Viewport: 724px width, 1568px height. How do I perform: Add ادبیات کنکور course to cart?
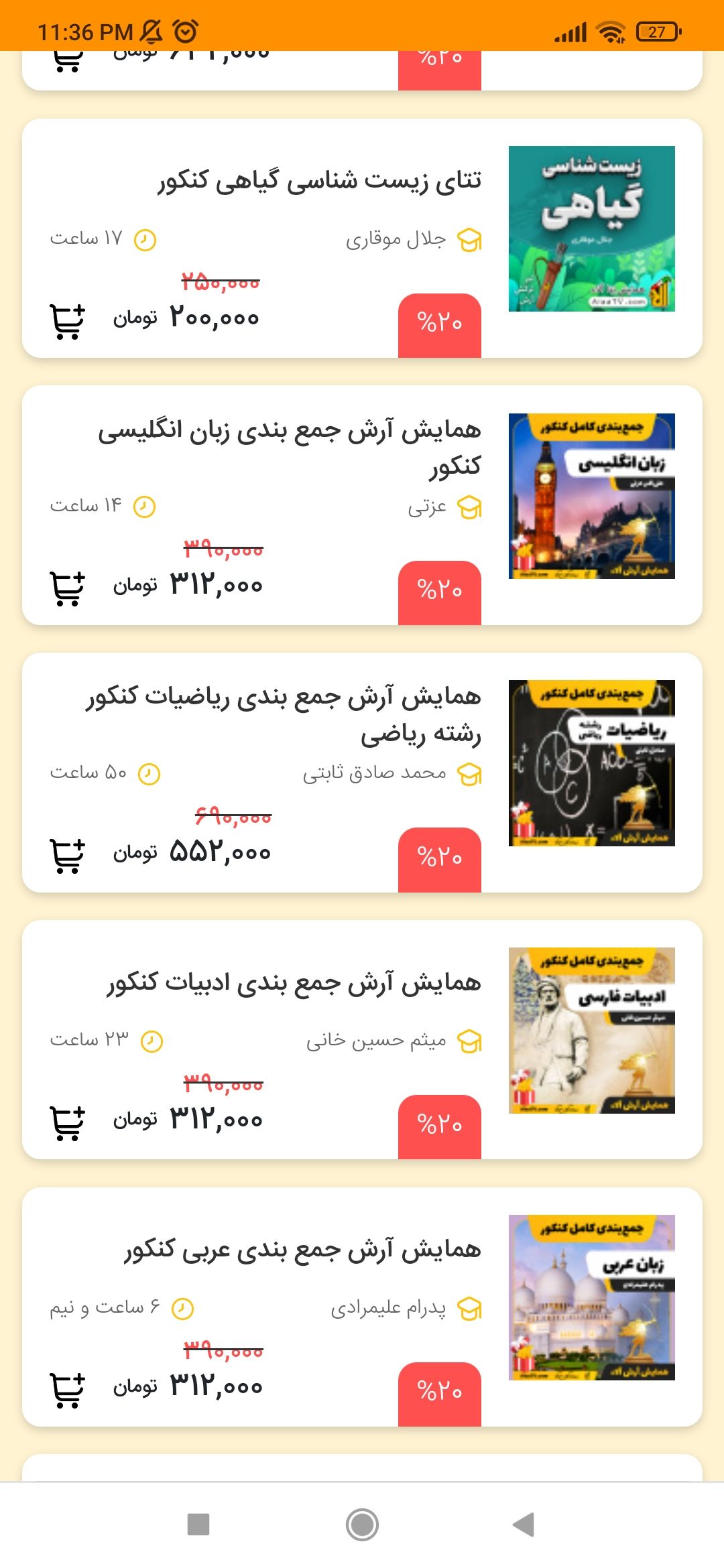pyautogui.click(x=68, y=1122)
